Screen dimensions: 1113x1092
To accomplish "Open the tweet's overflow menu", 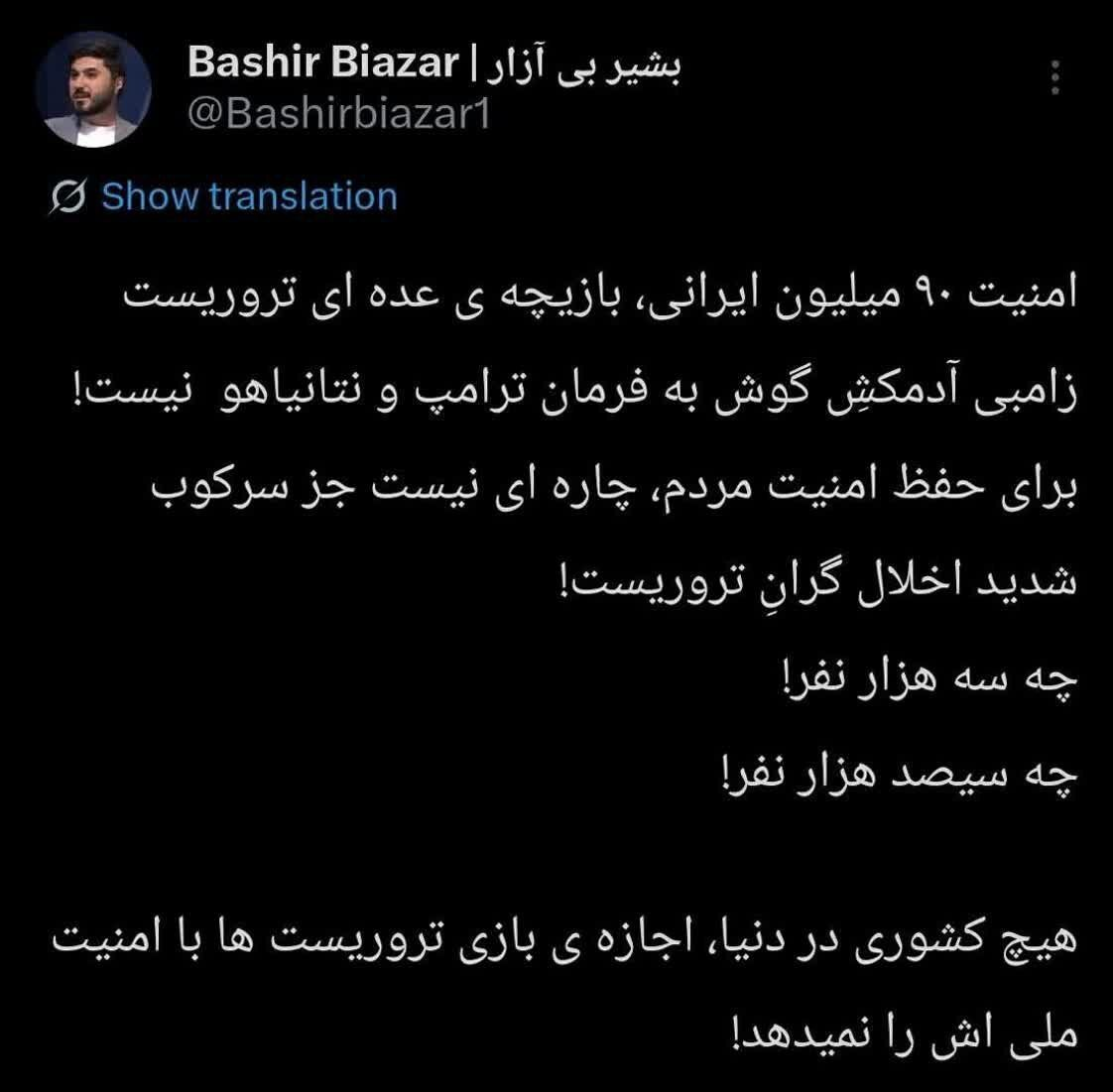I will [x=1055, y=78].
